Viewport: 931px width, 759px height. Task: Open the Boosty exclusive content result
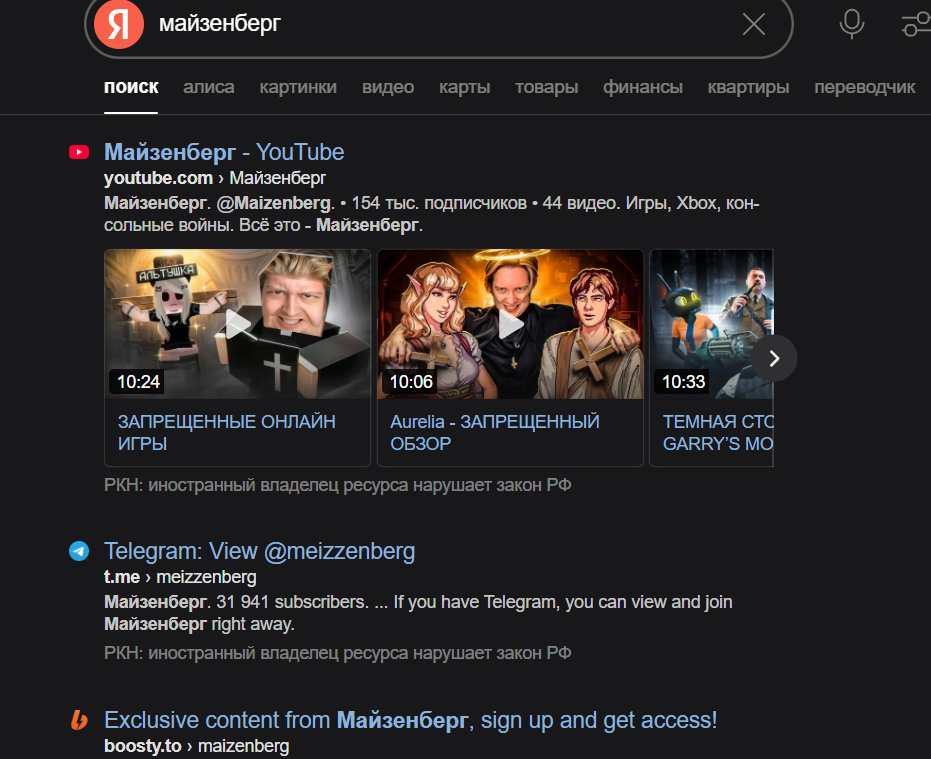point(410,720)
